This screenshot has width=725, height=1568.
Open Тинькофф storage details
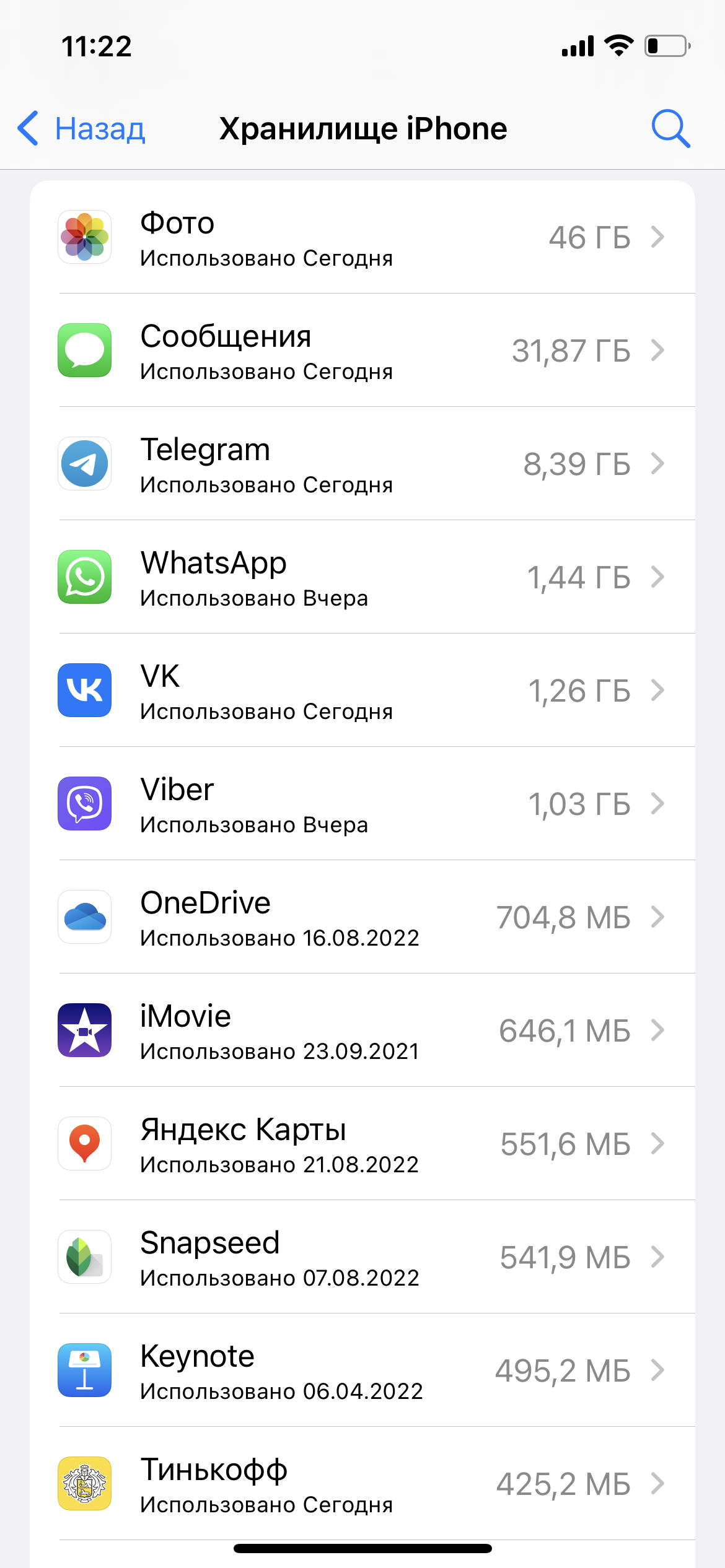(362, 1484)
